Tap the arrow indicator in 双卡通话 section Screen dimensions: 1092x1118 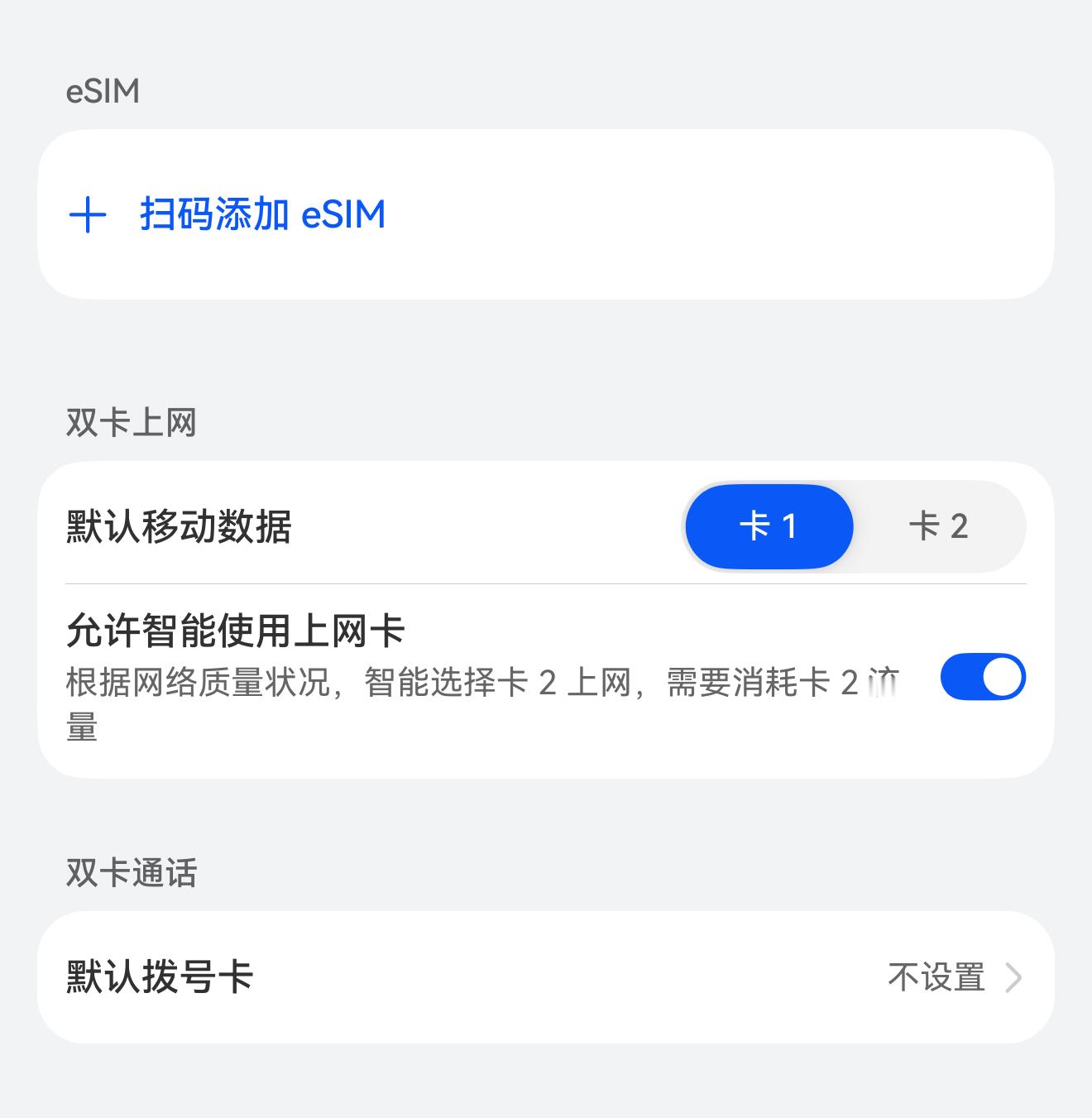(x=1012, y=980)
